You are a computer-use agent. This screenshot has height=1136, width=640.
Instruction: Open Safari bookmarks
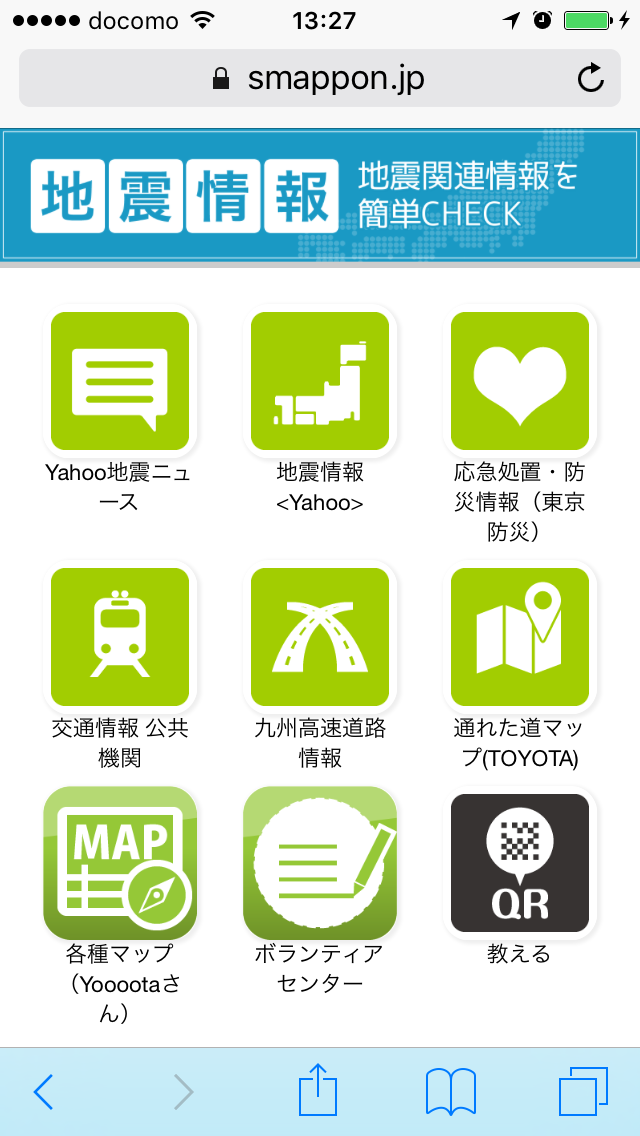451,1092
